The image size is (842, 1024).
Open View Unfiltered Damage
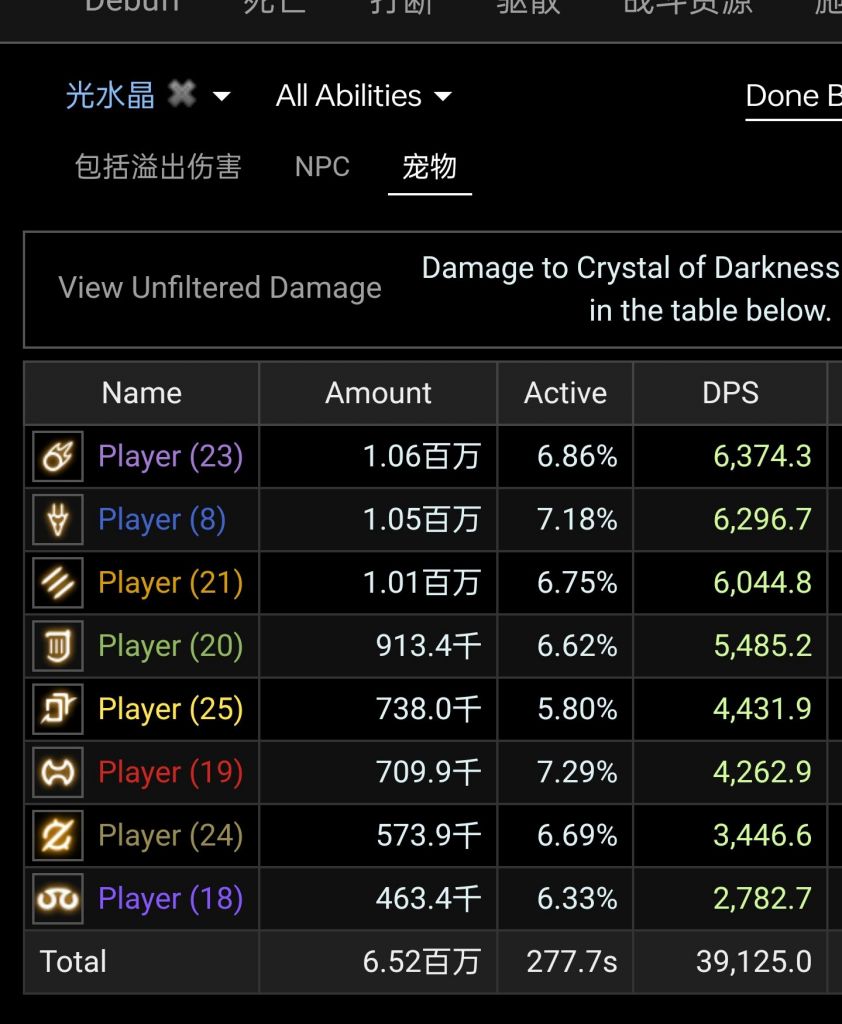click(x=220, y=288)
